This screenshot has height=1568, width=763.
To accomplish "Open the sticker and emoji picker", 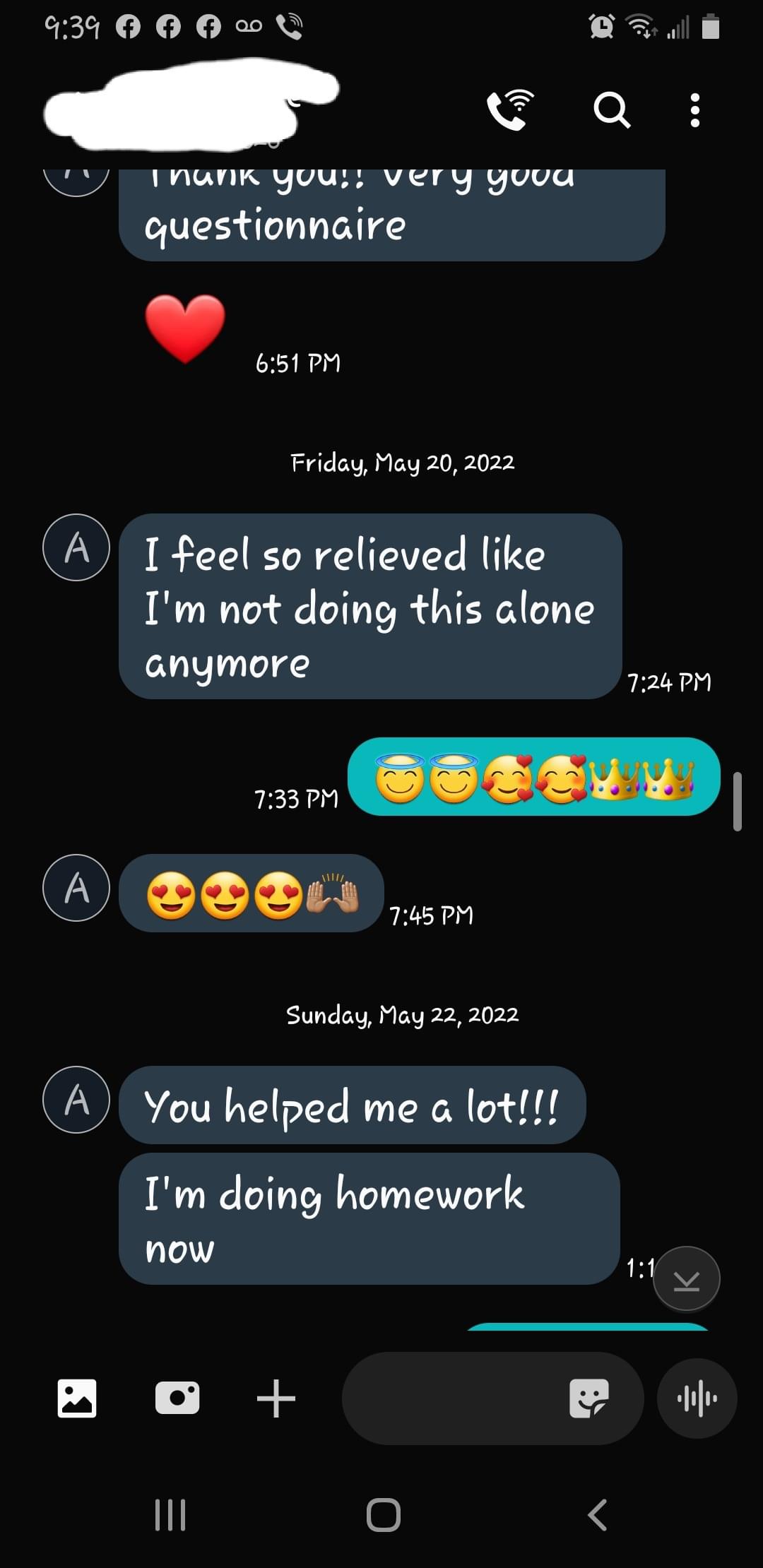I will click(588, 1398).
